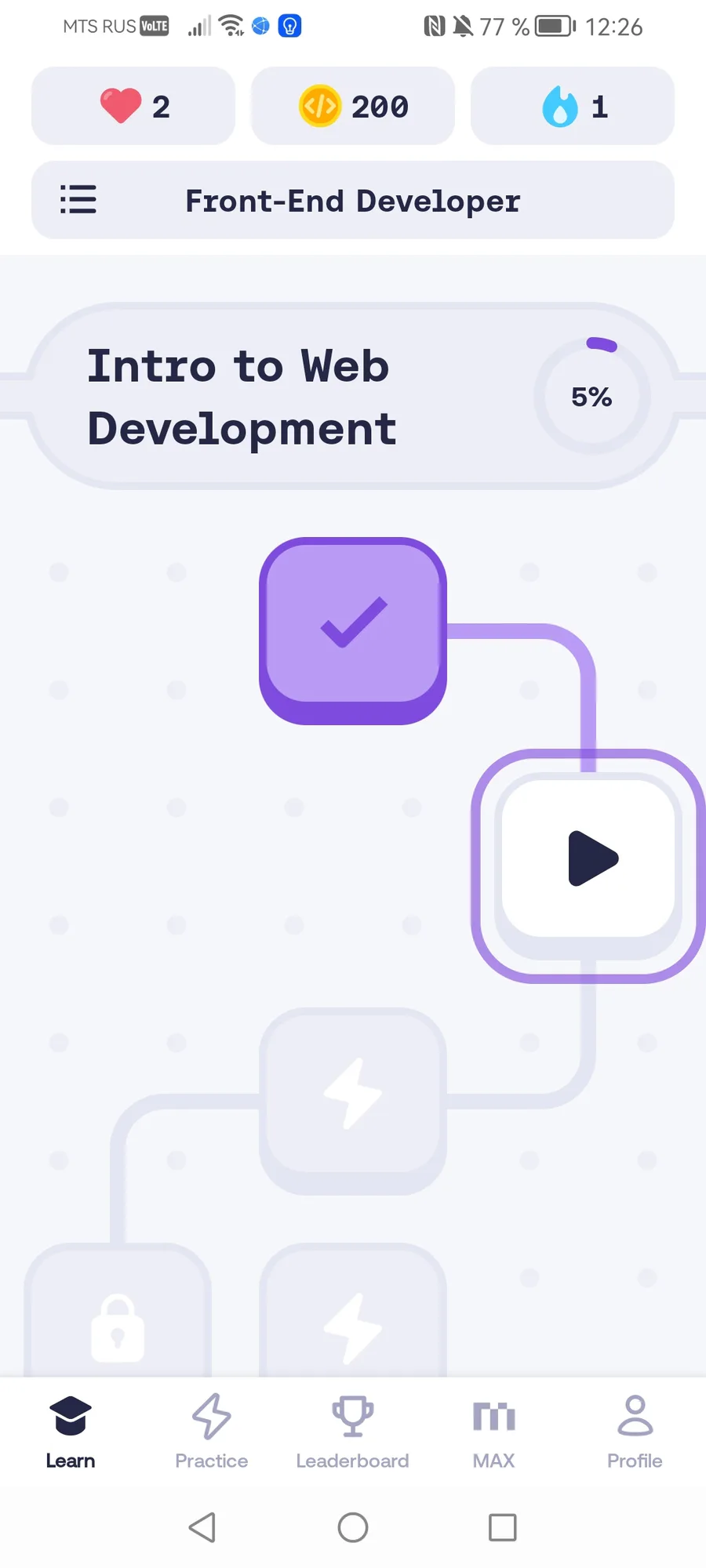
Task: Open the MAX tab
Action: click(494, 1432)
